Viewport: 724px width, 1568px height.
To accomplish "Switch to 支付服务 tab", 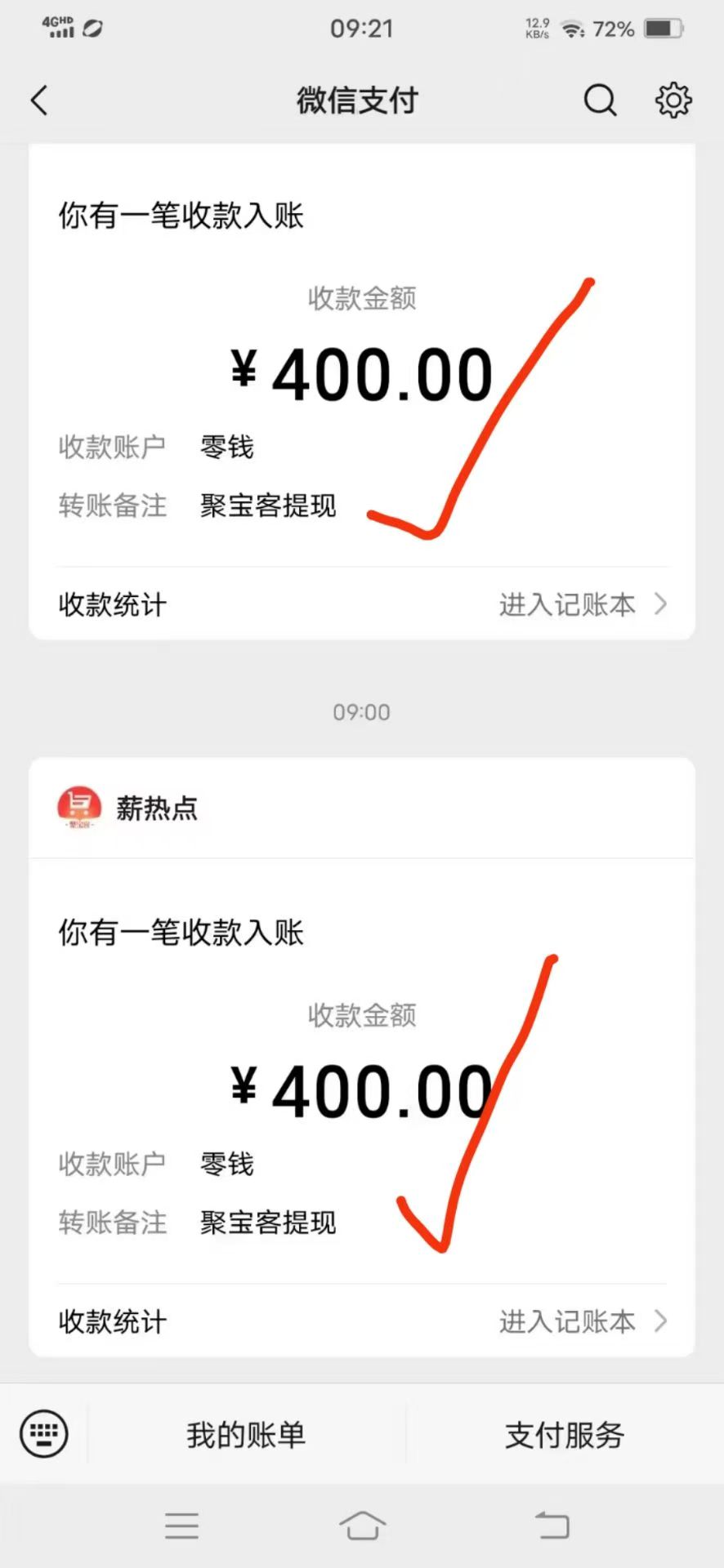I will pyautogui.click(x=563, y=1435).
